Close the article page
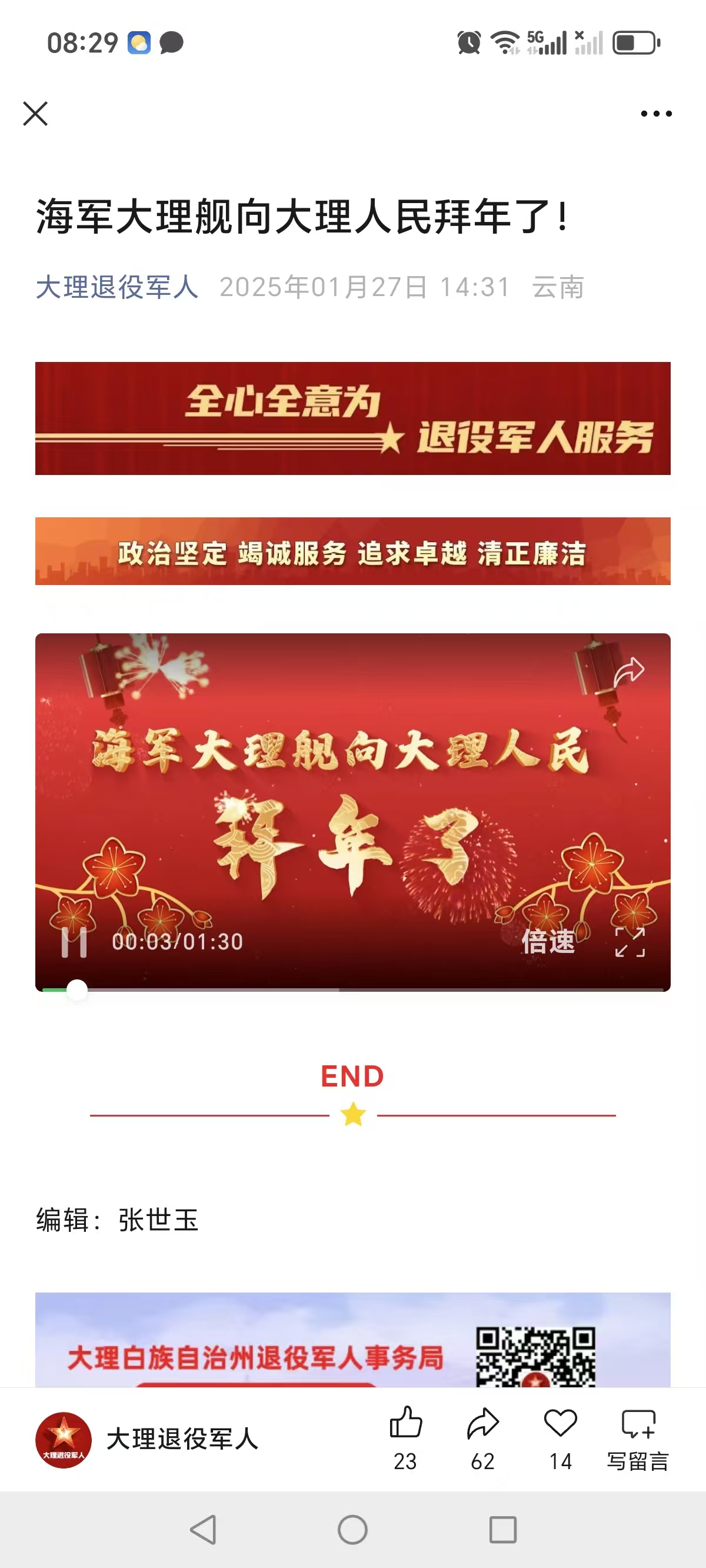The height and width of the screenshot is (1568, 706). (x=35, y=114)
